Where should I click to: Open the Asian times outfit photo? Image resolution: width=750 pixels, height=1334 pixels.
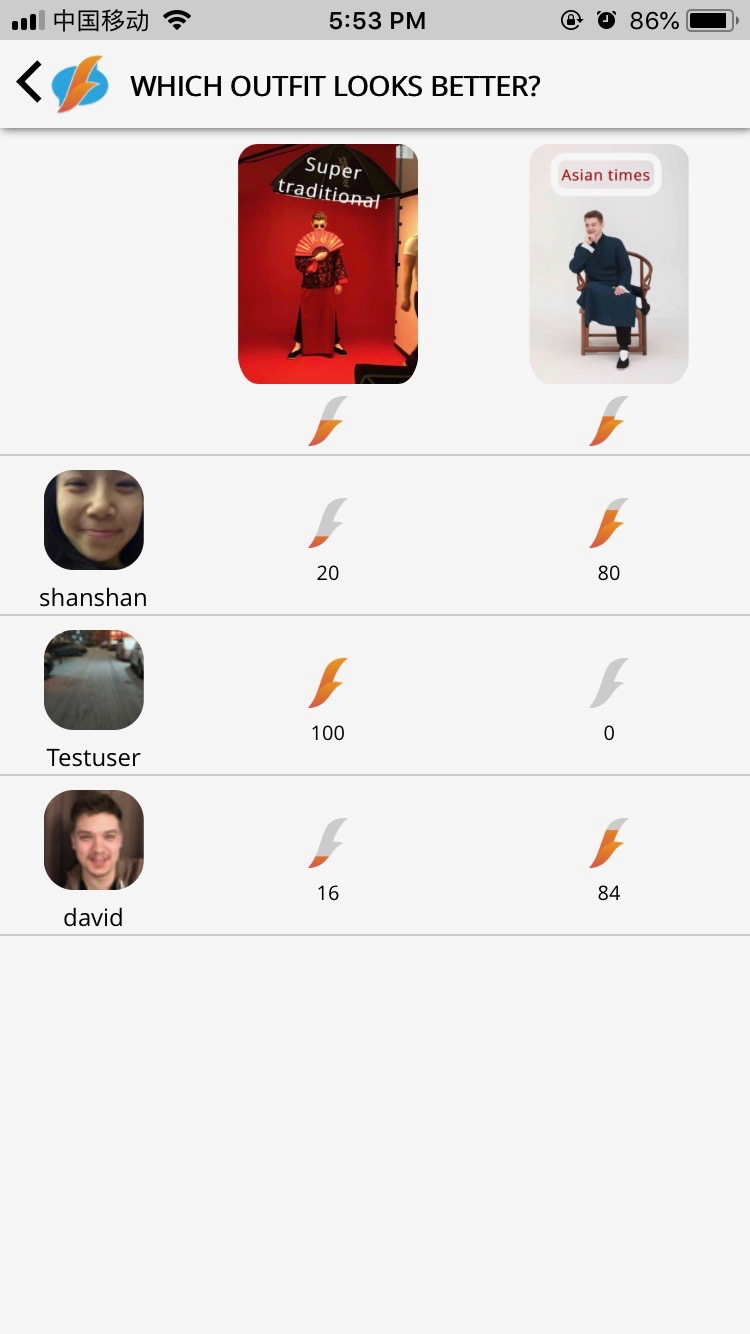pos(609,264)
